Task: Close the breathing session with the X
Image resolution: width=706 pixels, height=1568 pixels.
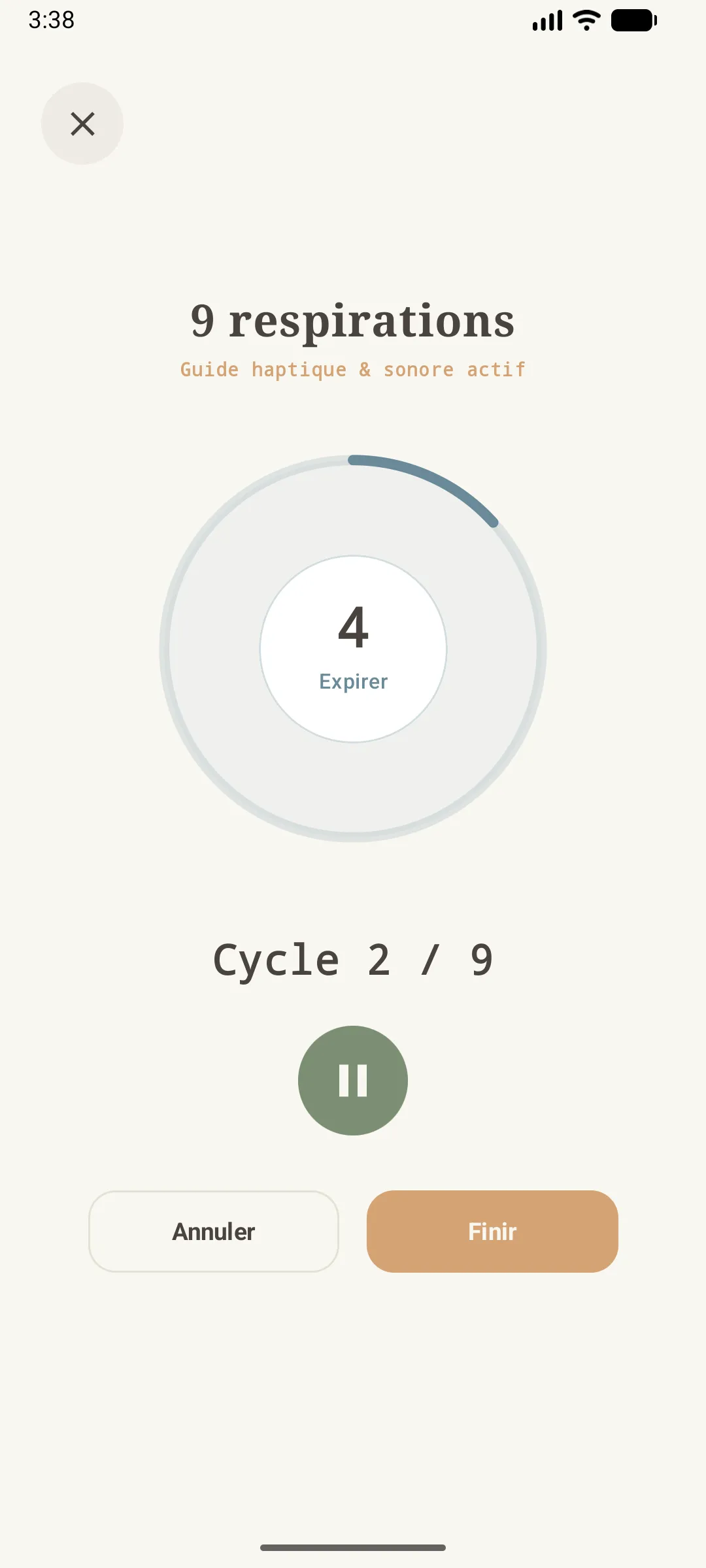Action: (x=82, y=123)
